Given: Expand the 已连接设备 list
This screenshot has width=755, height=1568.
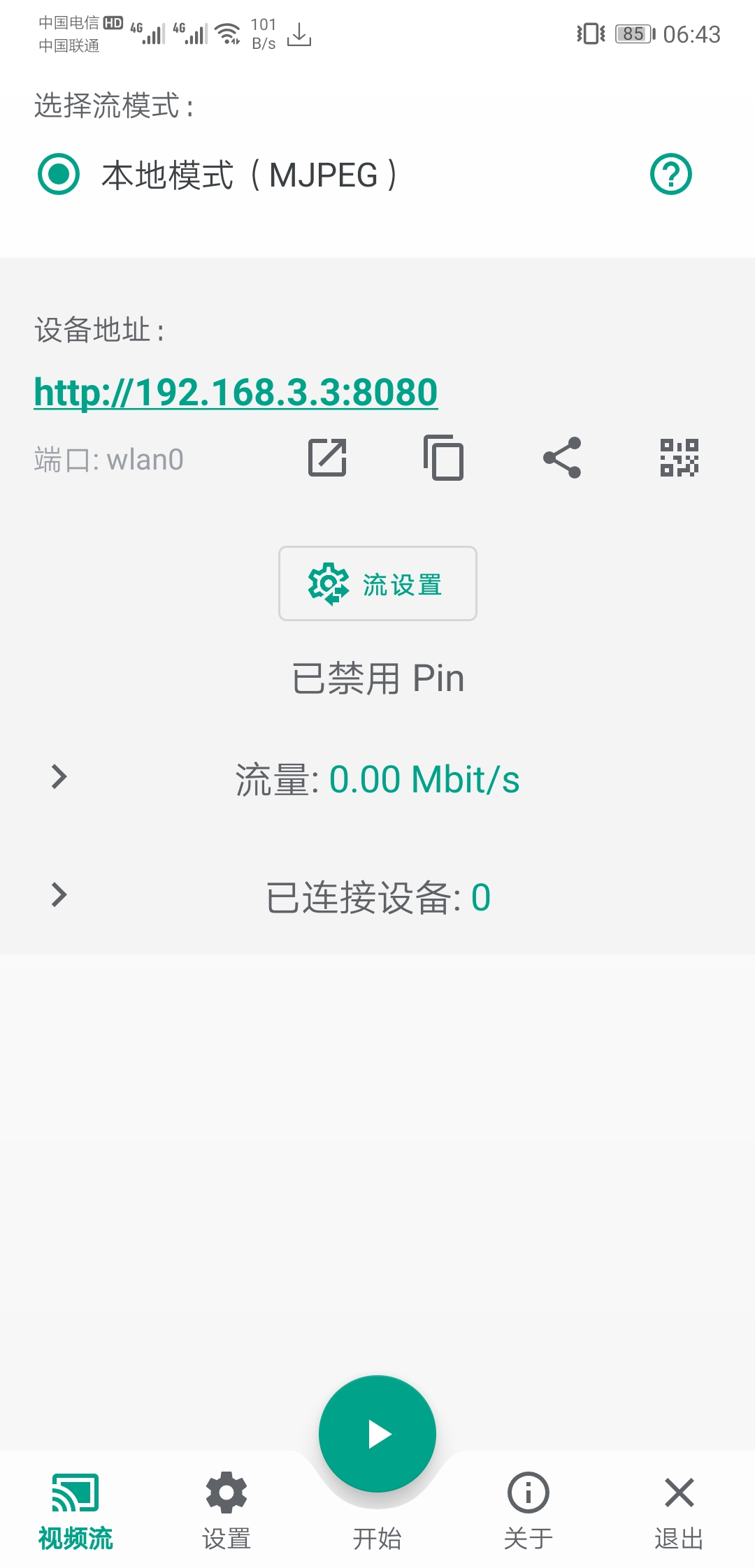Looking at the screenshot, I should coord(59,895).
